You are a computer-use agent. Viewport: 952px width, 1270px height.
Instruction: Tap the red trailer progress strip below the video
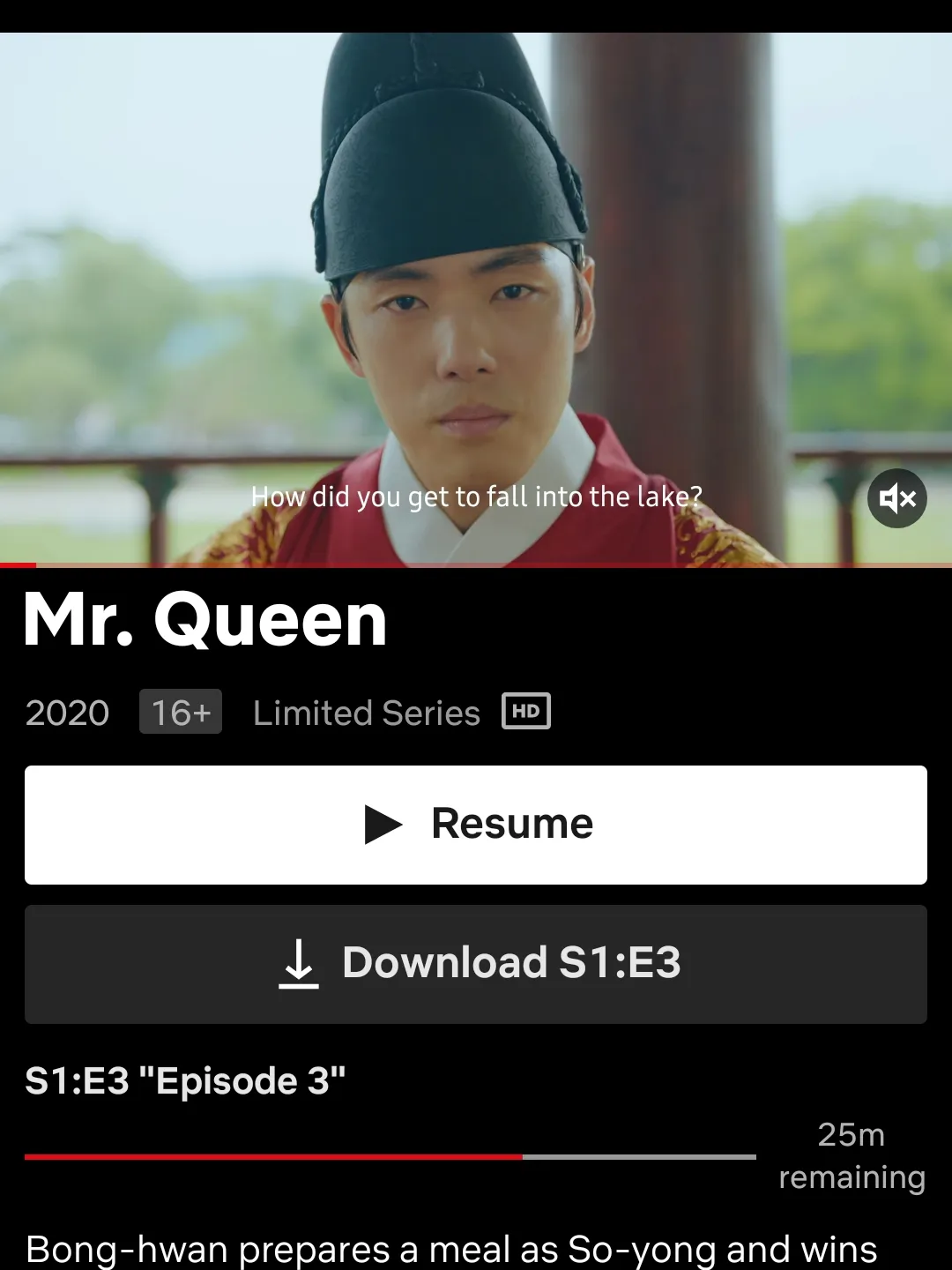click(x=18, y=565)
